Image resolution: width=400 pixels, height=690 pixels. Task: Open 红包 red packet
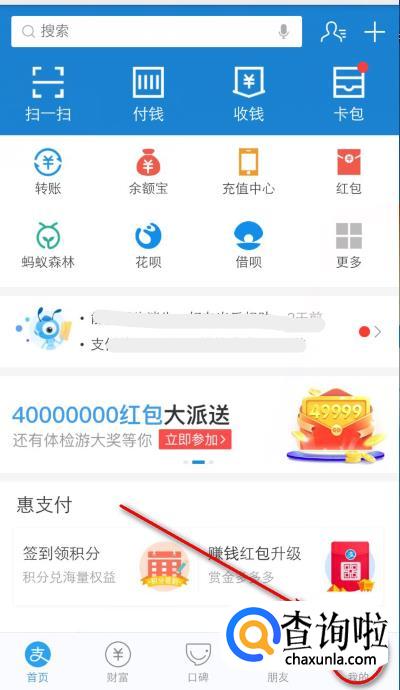pyautogui.click(x=349, y=172)
